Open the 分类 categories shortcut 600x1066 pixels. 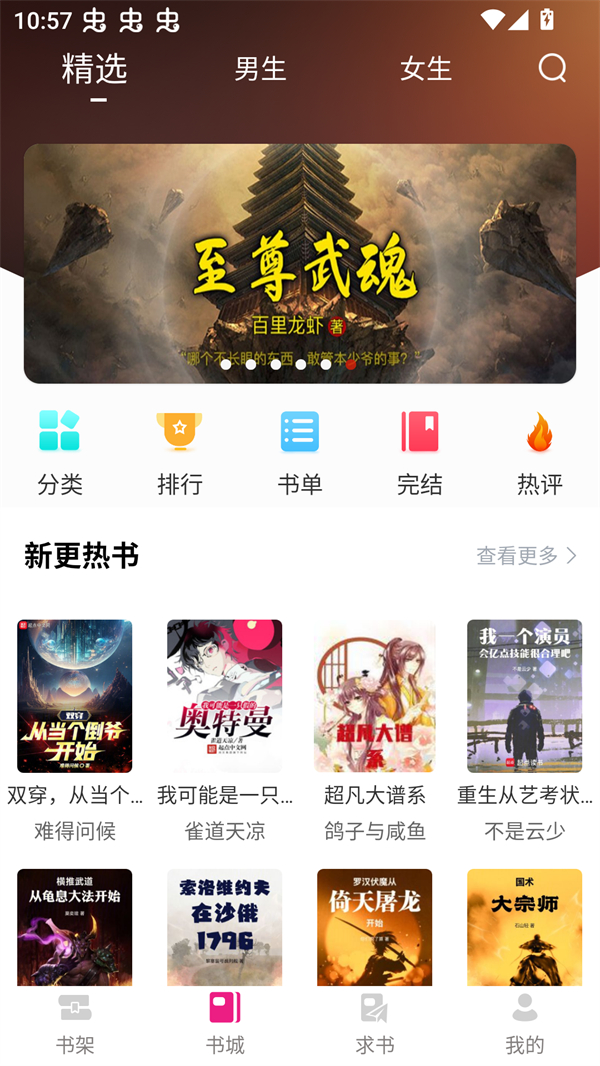pyautogui.click(x=60, y=452)
